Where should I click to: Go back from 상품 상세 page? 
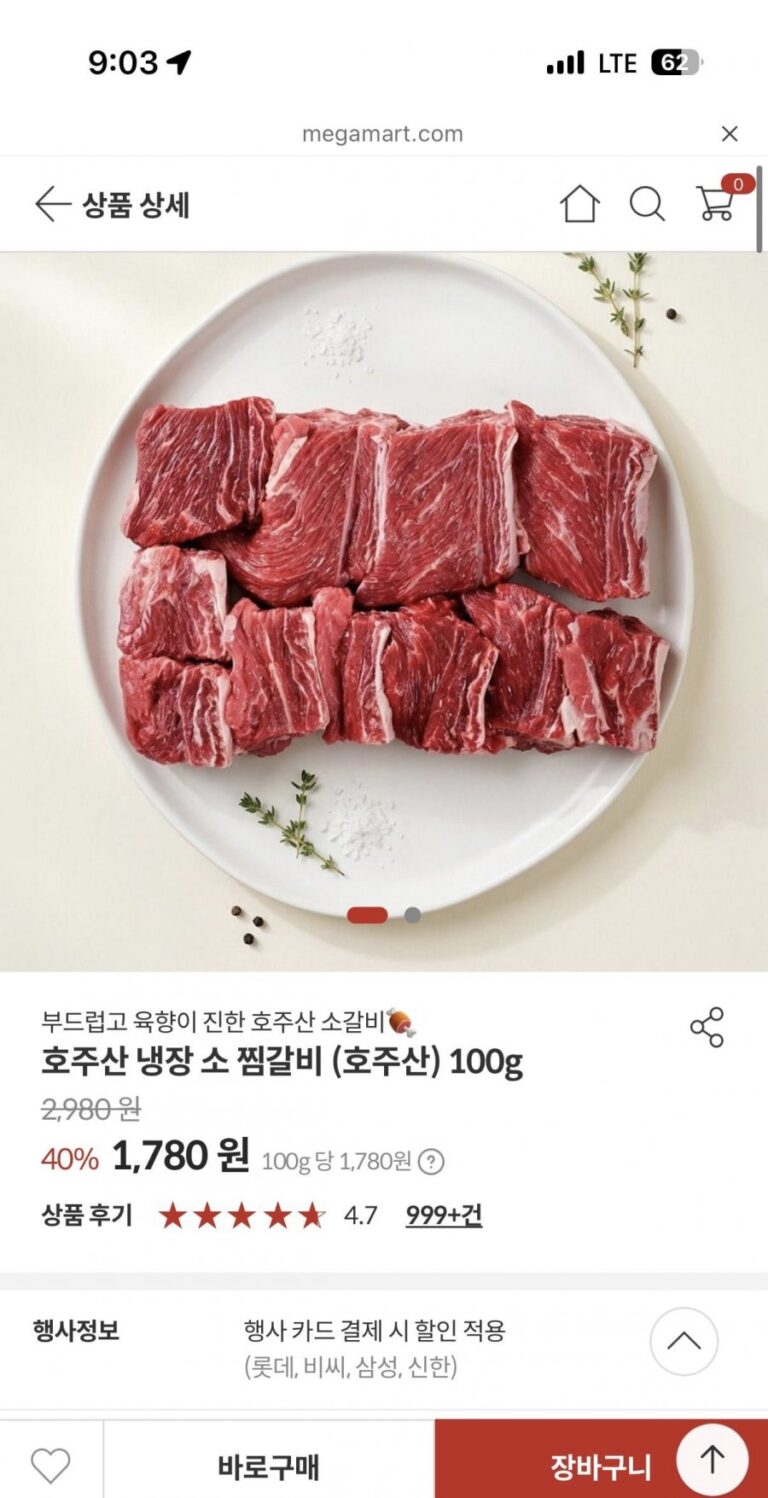tap(53, 205)
